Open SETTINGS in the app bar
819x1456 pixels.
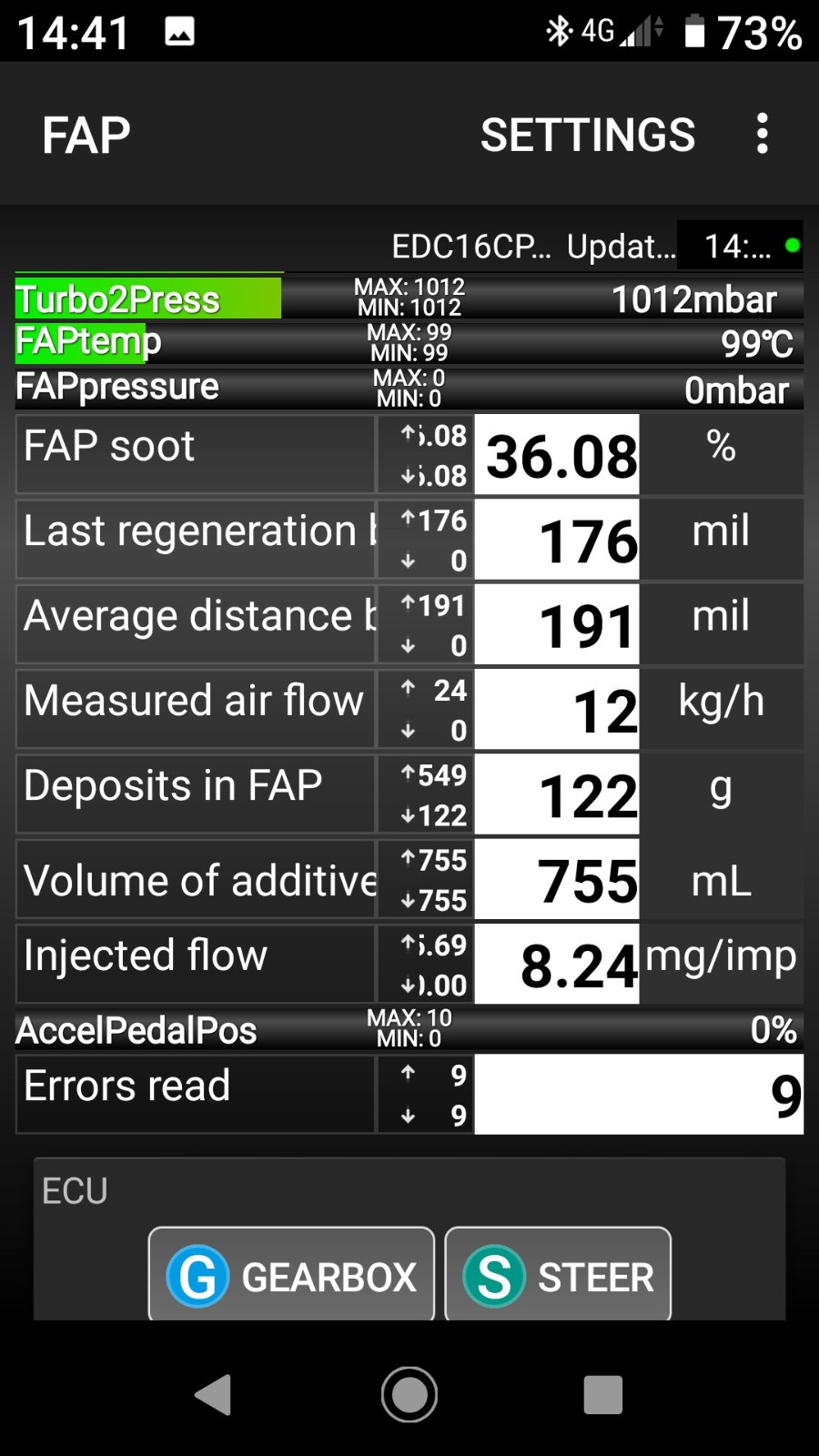[588, 135]
